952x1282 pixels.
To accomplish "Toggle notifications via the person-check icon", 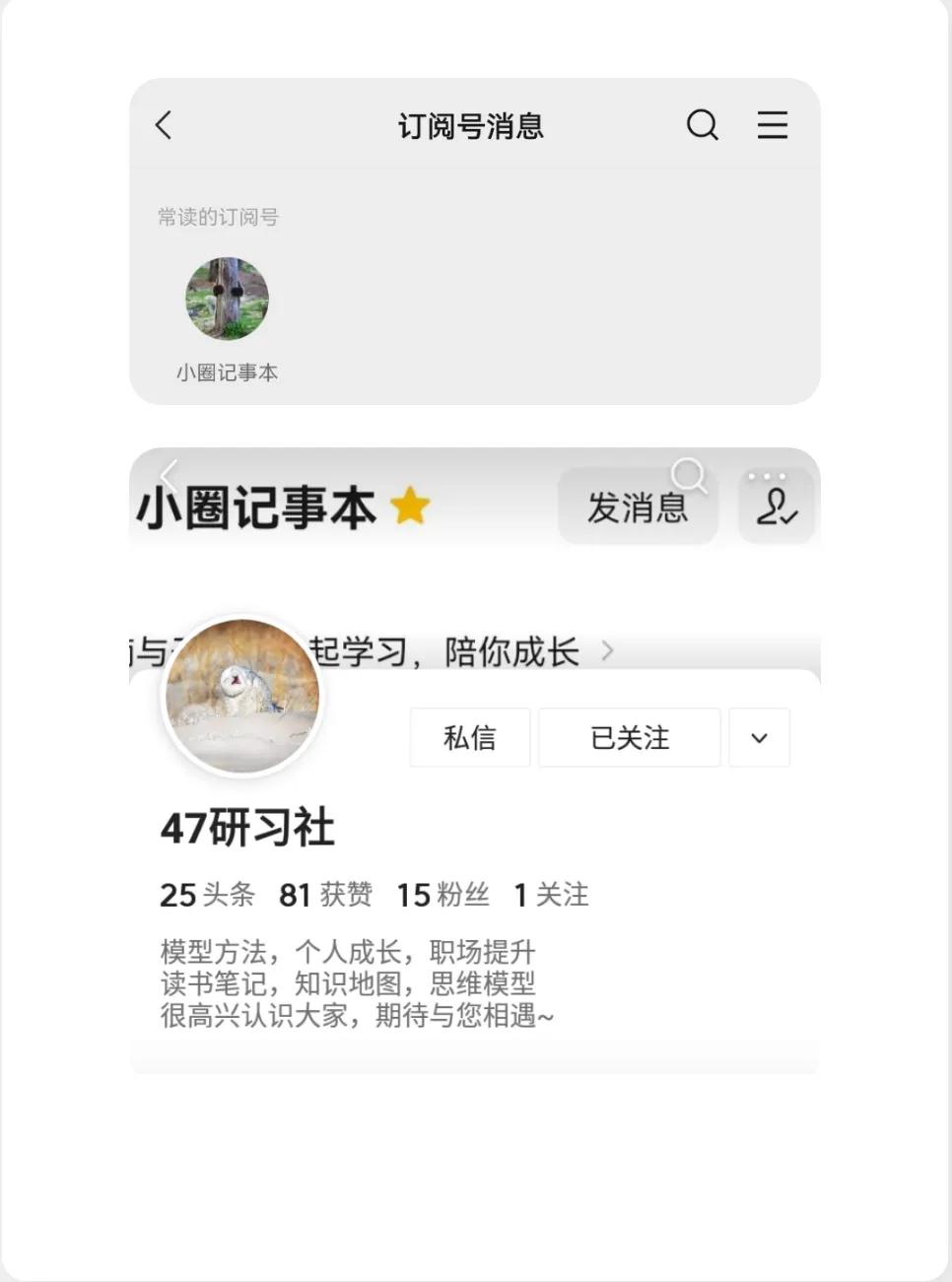I will [x=777, y=507].
